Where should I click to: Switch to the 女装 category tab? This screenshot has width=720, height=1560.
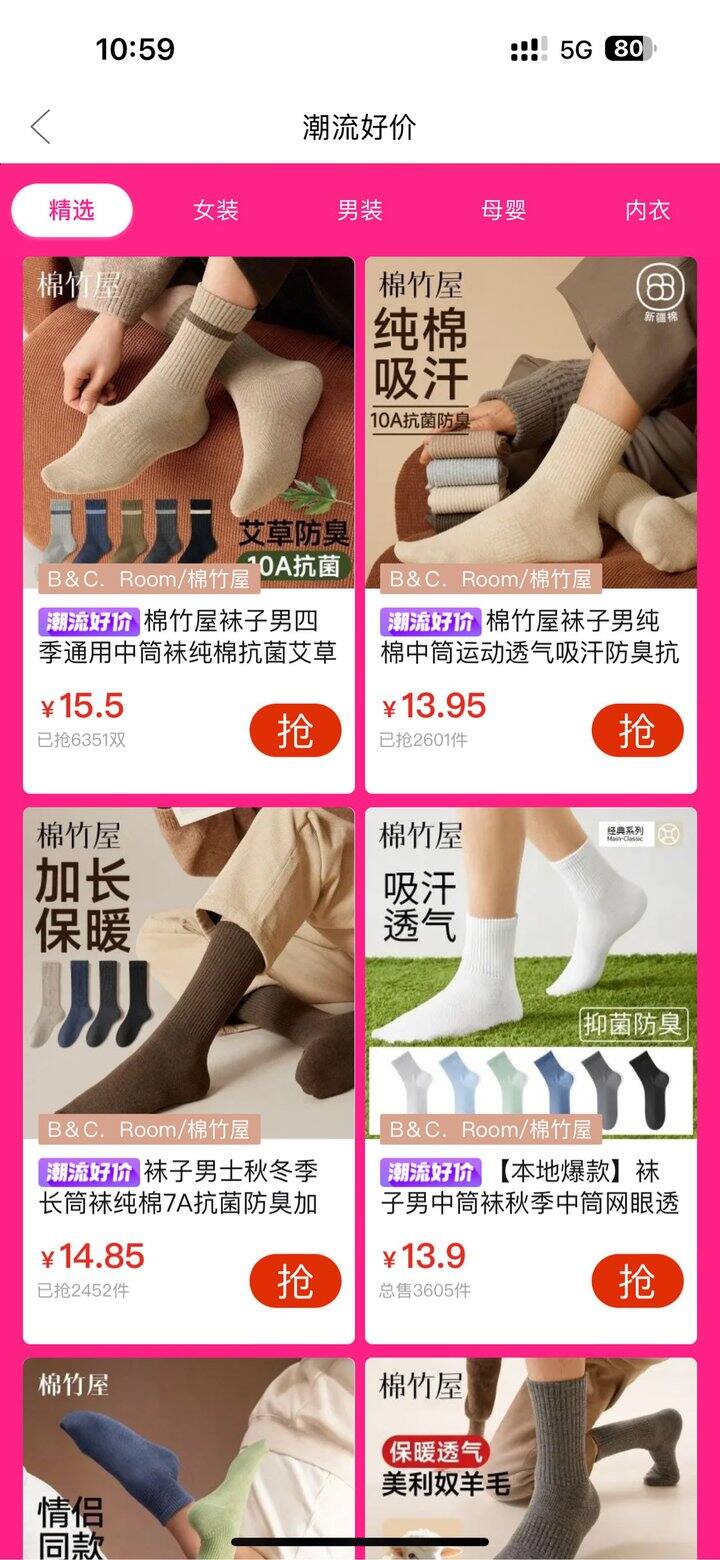[214, 210]
